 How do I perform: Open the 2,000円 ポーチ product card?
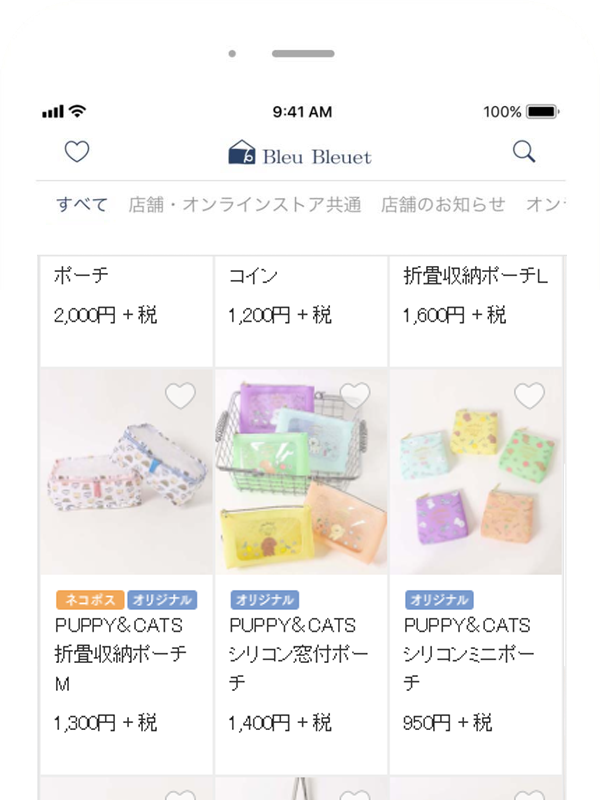coord(126,300)
